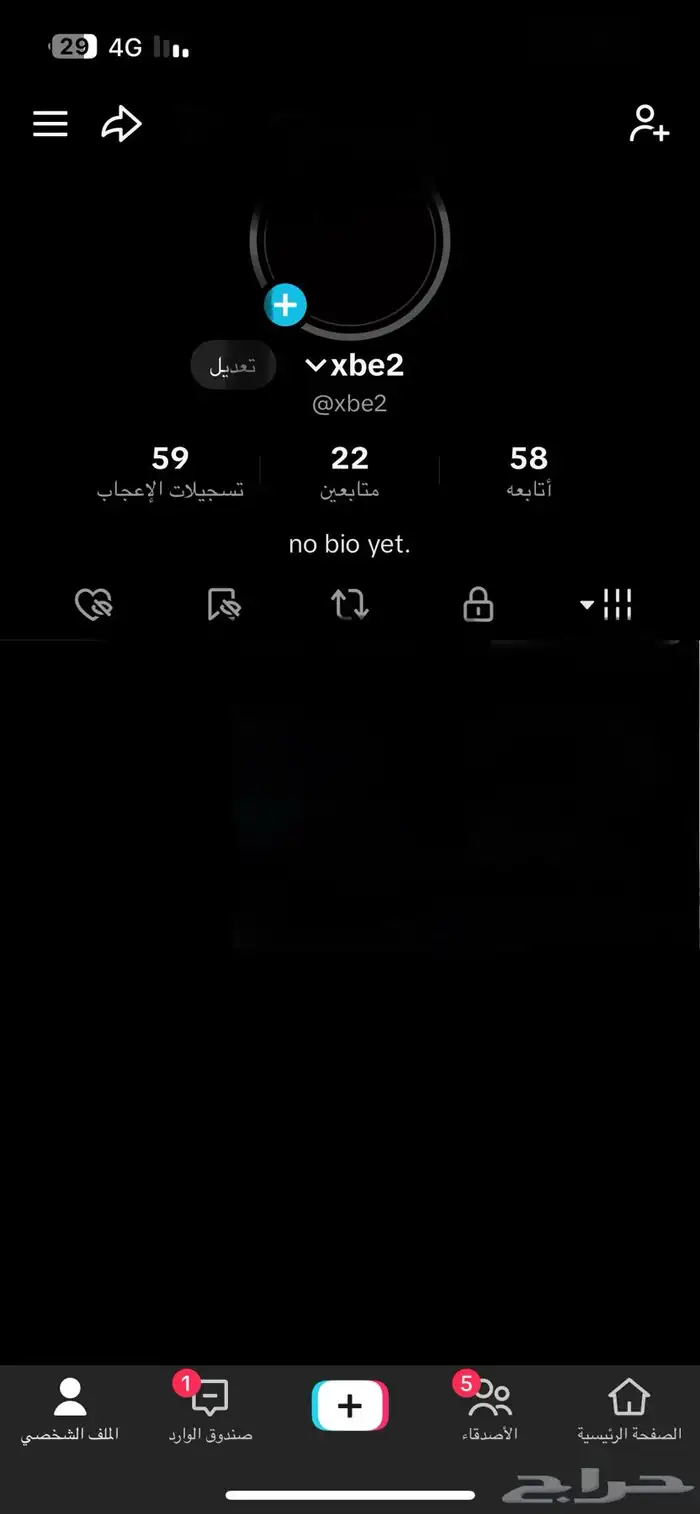Viewport: 700px width, 1514px height.
Task: Expand the xbe2 account switcher
Action: pos(354,366)
